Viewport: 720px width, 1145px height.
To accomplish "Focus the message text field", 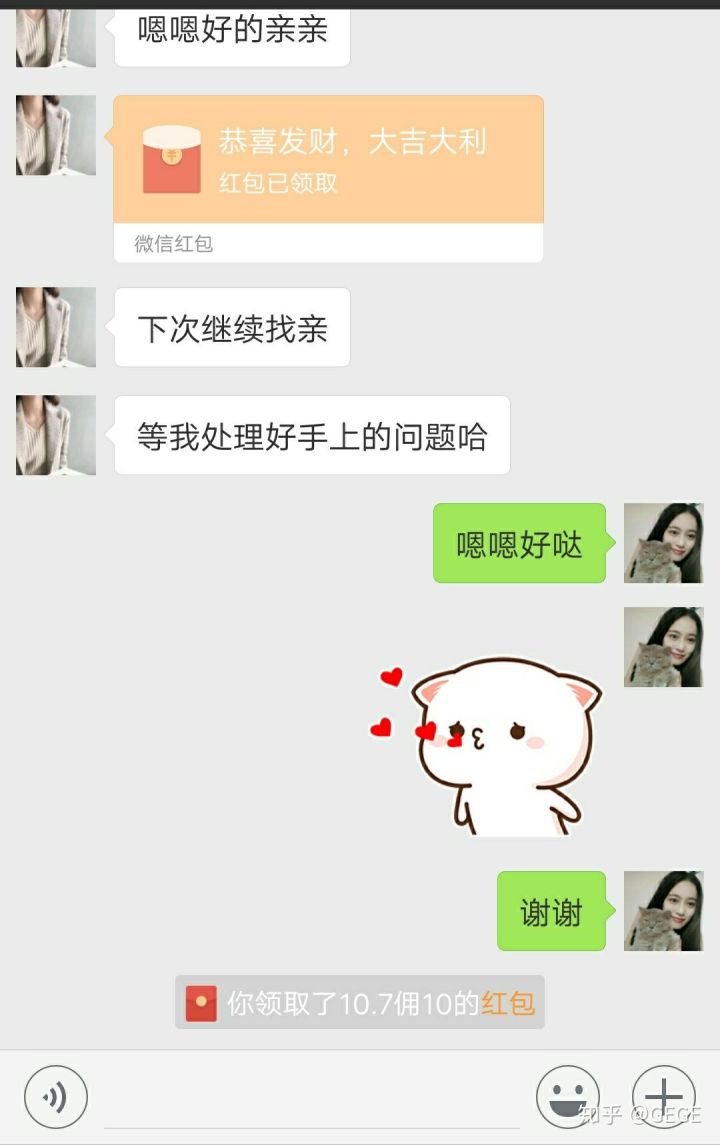I will tap(312, 1098).
